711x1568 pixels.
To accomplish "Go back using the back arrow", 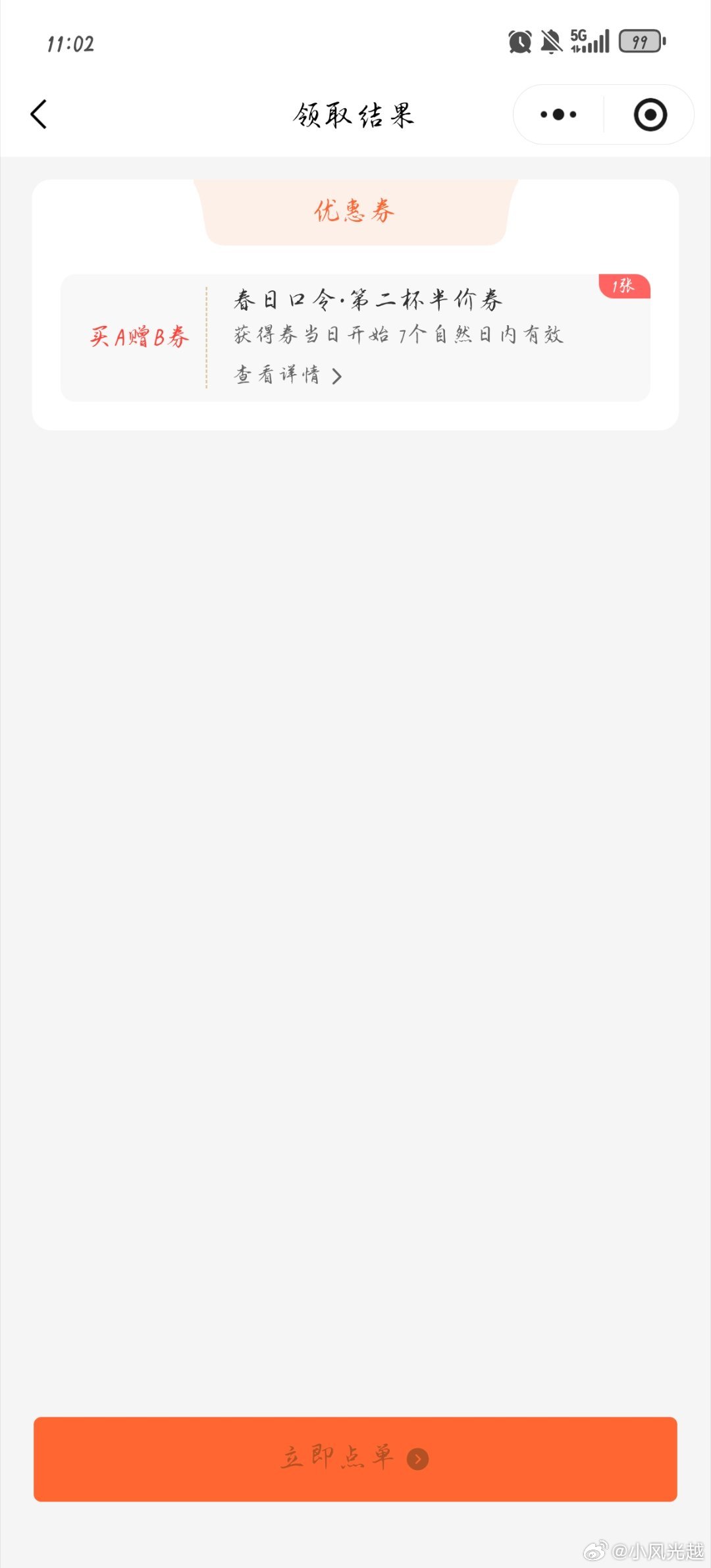I will 39,115.
